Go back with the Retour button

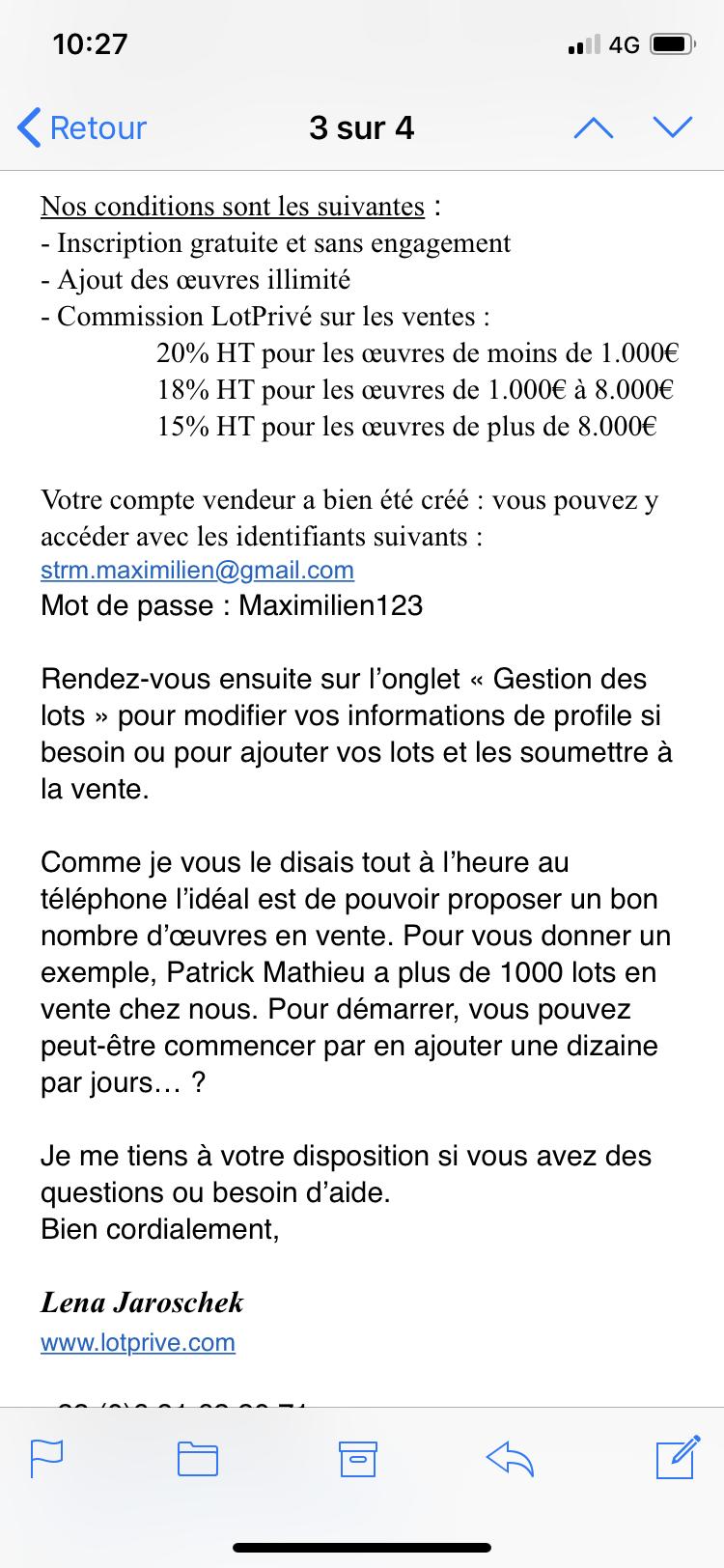(83, 127)
